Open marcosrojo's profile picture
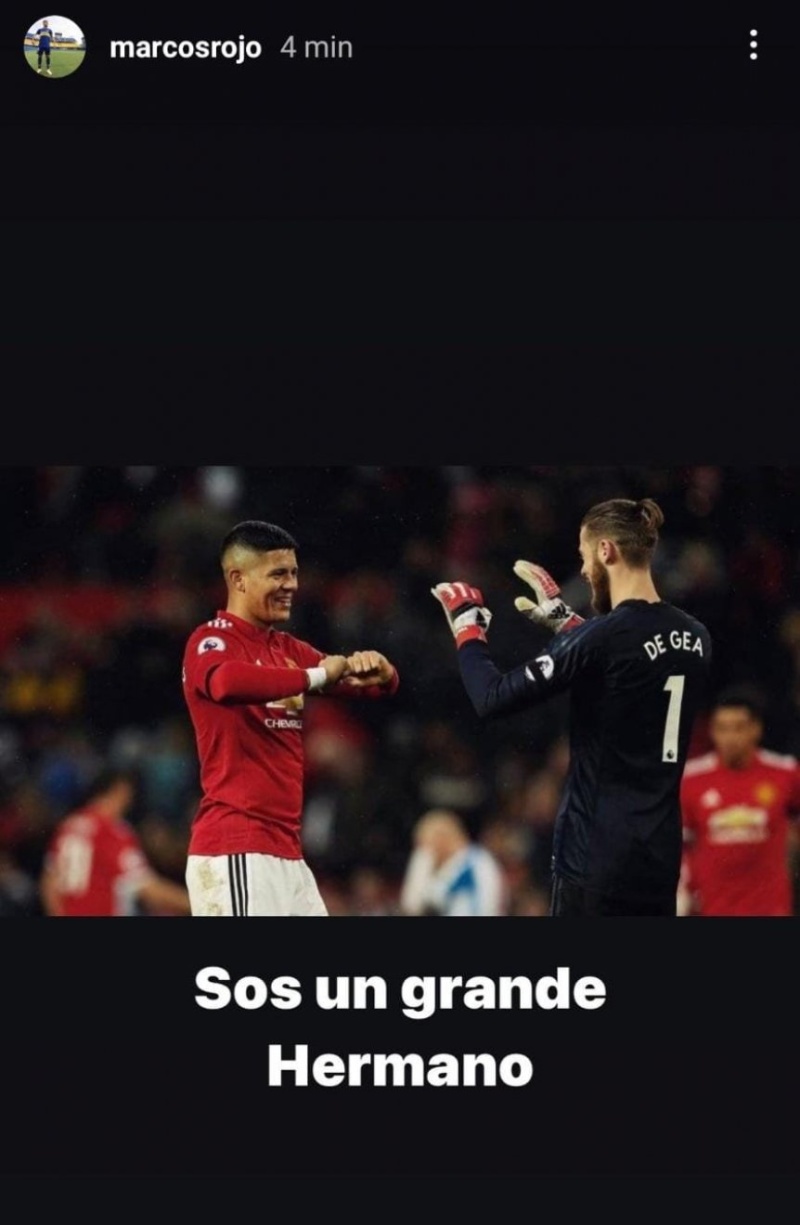 pyautogui.click(x=55, y=46)
